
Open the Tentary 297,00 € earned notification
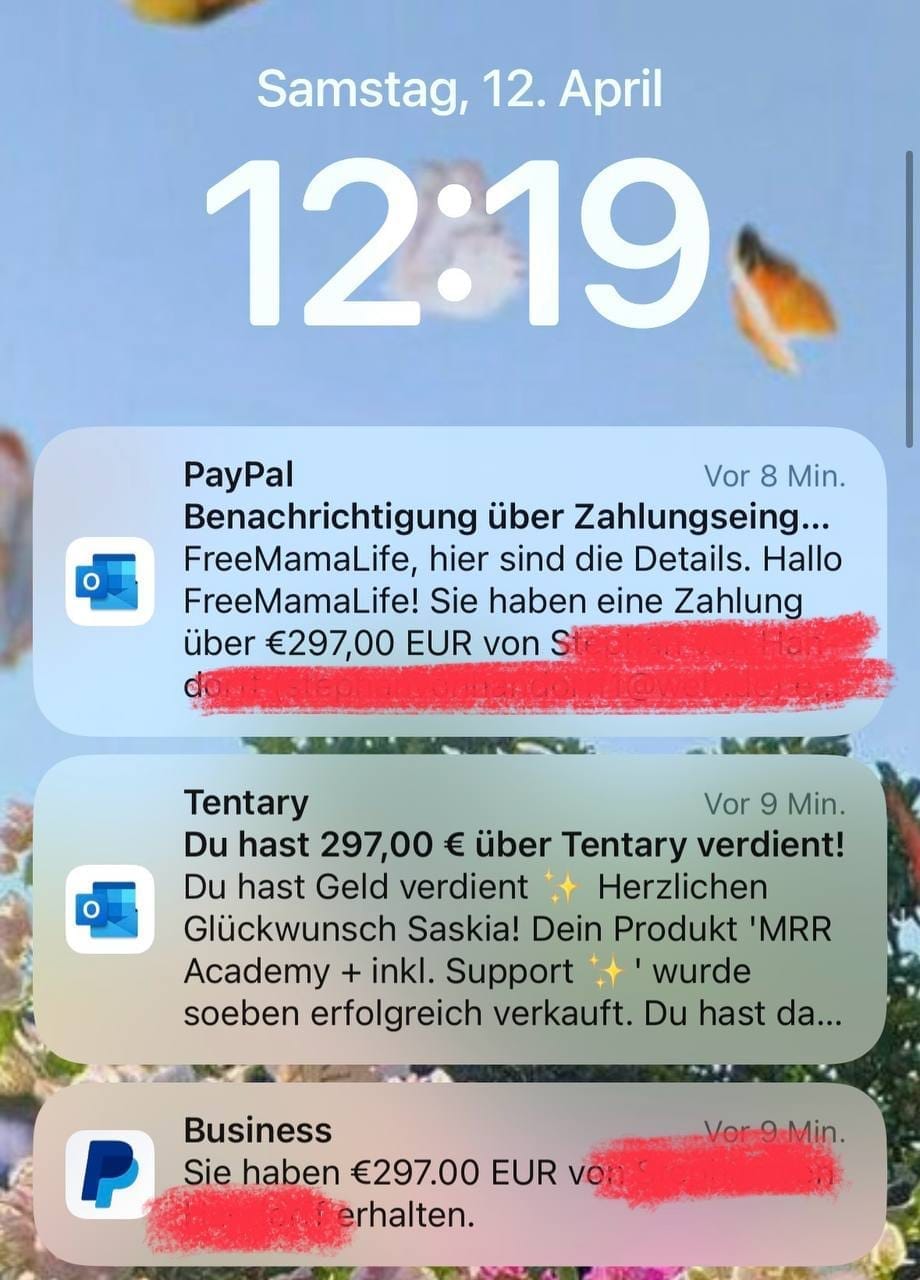(x=460, y=908)
